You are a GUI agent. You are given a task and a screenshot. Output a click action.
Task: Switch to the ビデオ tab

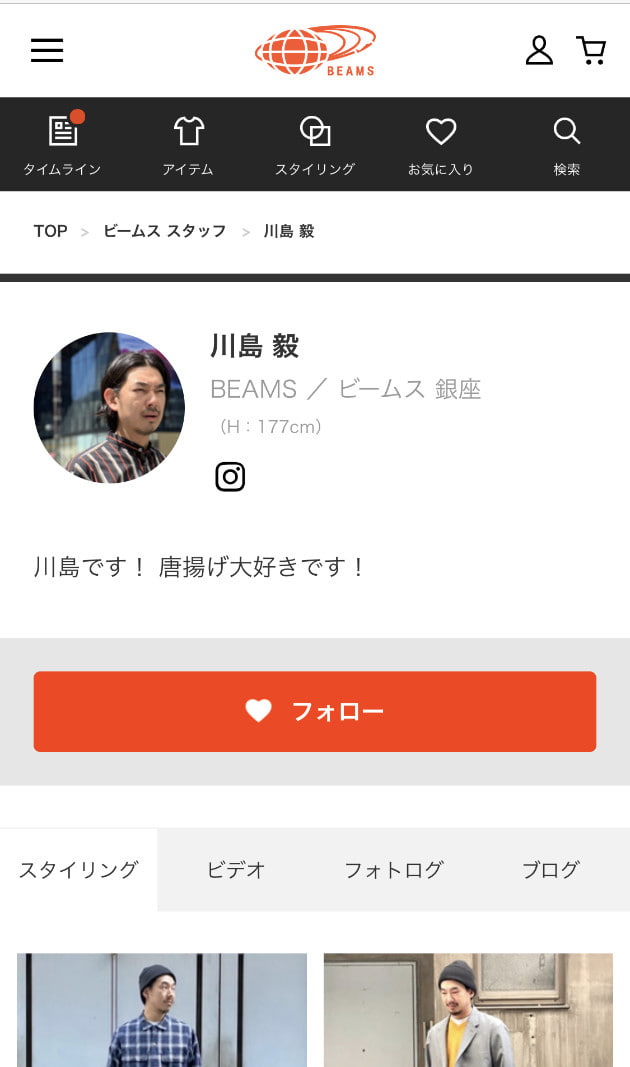pyautogui.click(x=236, y=870)
